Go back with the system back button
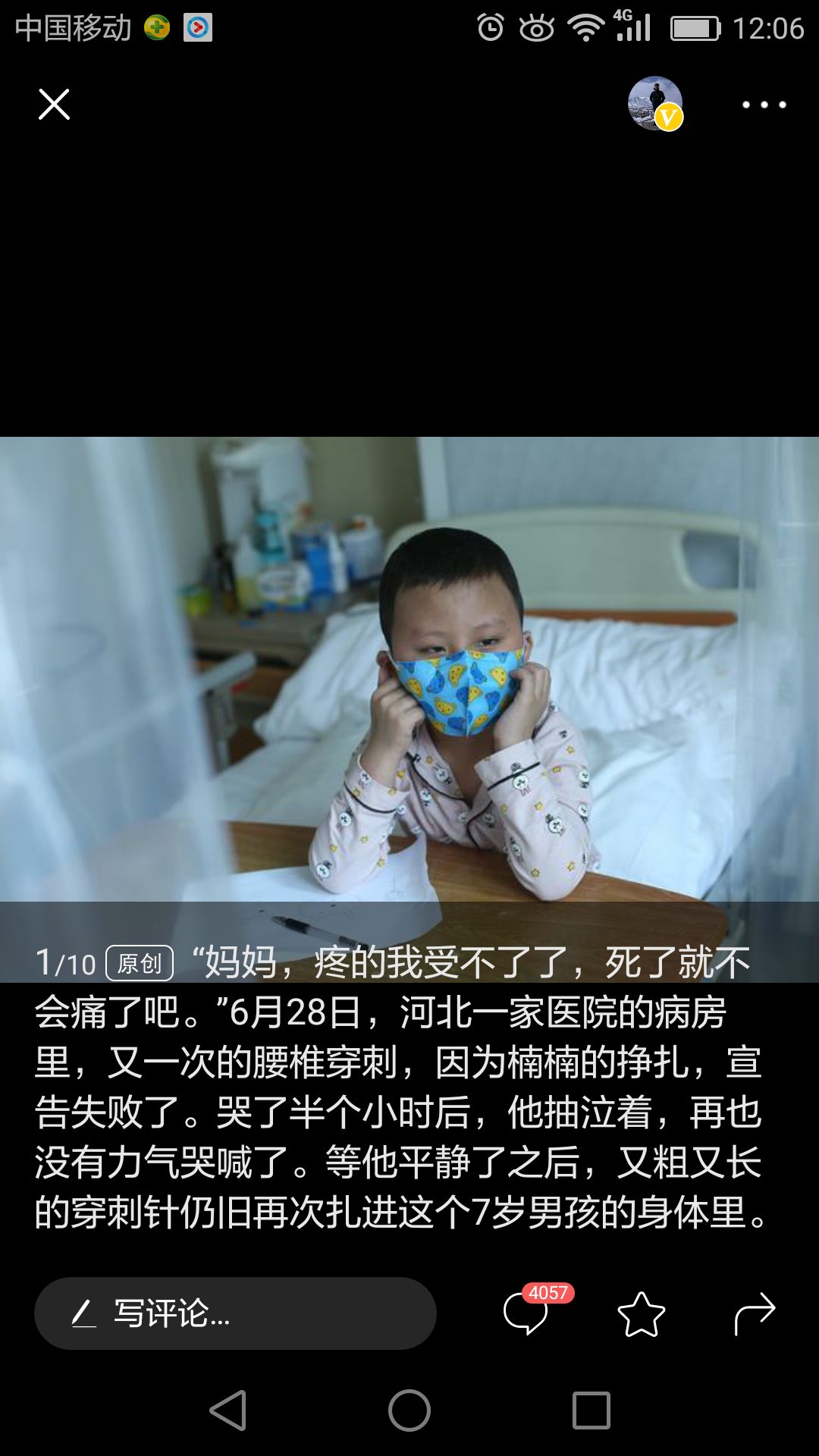819x1456 pixels. 228,1410
